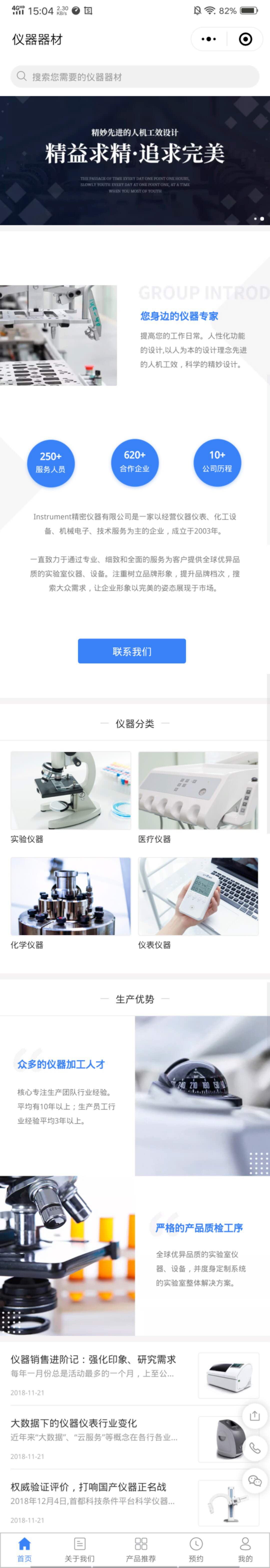
Task: Tap the floating share icon
Action: coord(255,1416)
